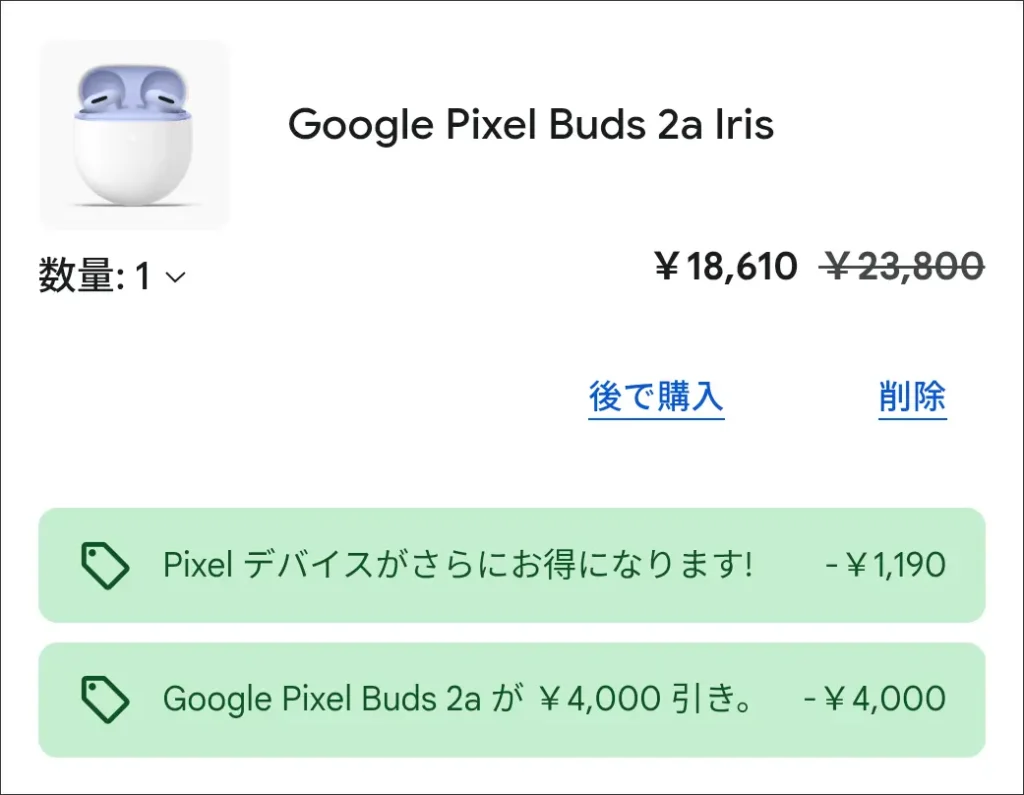Open the Pixel Buds 2a Iris product image
The height and width of the screenshot is (795, 1024).
click(135, 135)
